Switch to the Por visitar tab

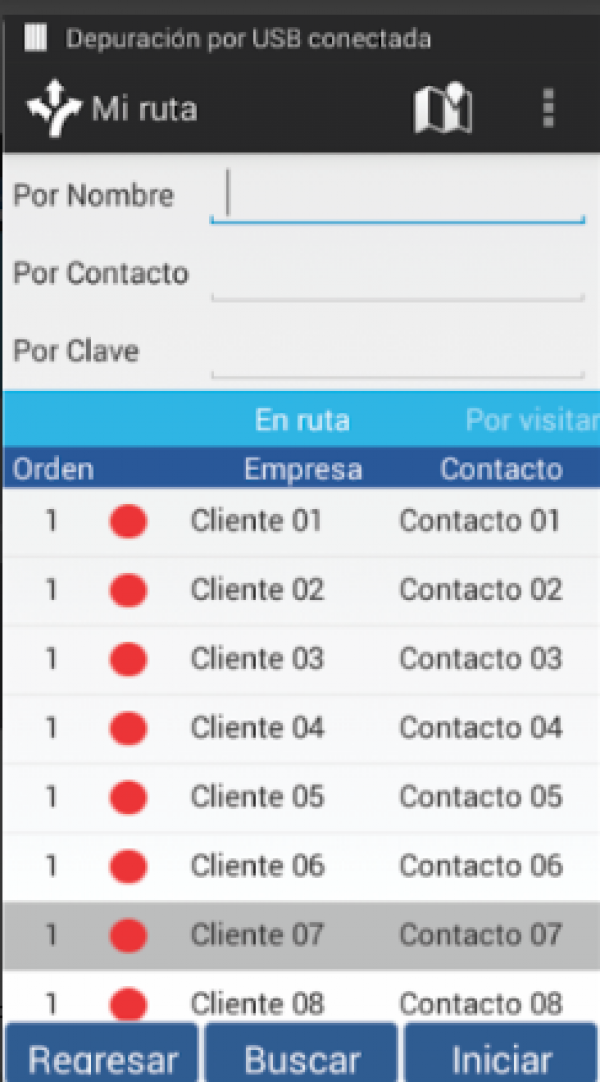[x=532, y=420]
